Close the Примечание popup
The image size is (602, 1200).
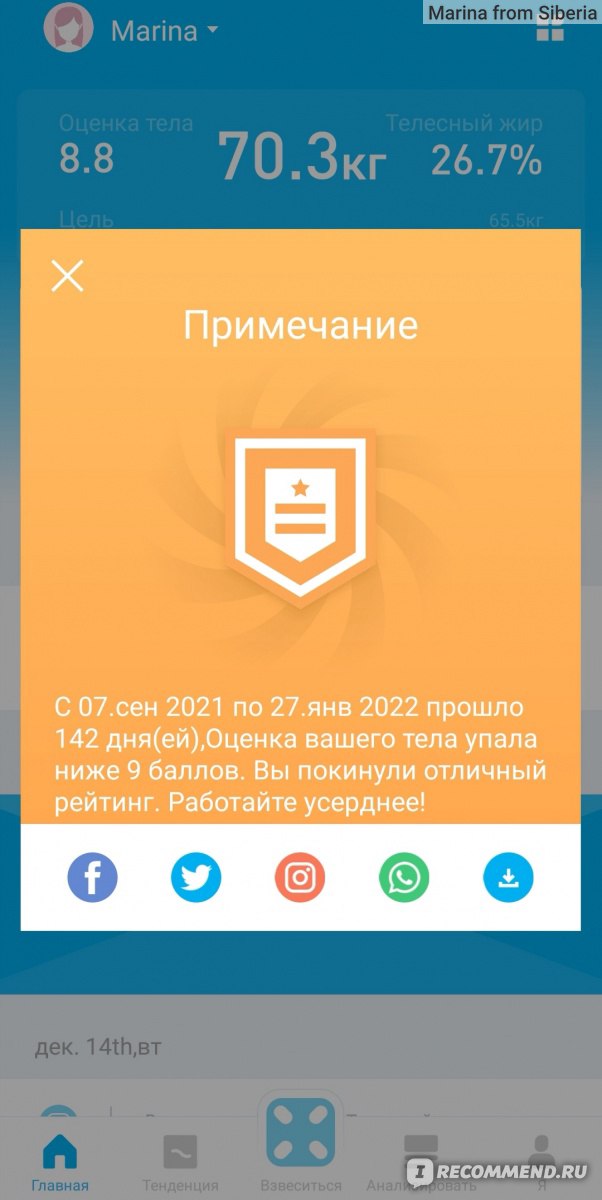[x=67, y=275]
